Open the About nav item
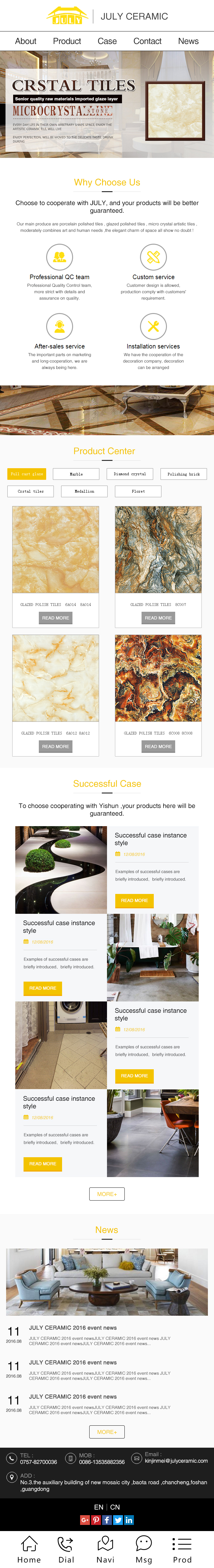214x1568 pixels. pyautogui.click(x=26, y=42)
